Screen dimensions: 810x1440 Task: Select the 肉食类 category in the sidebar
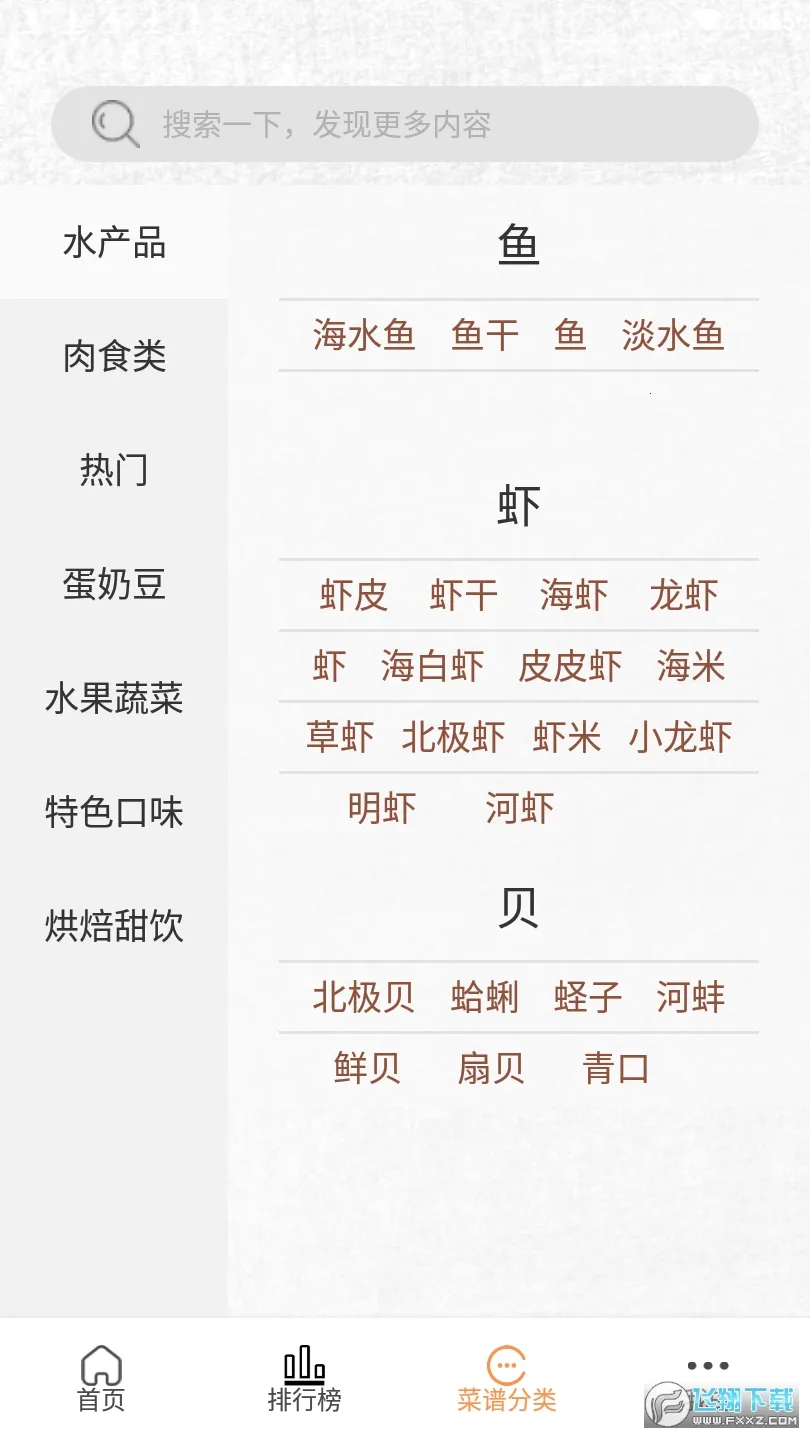[114, 356]
